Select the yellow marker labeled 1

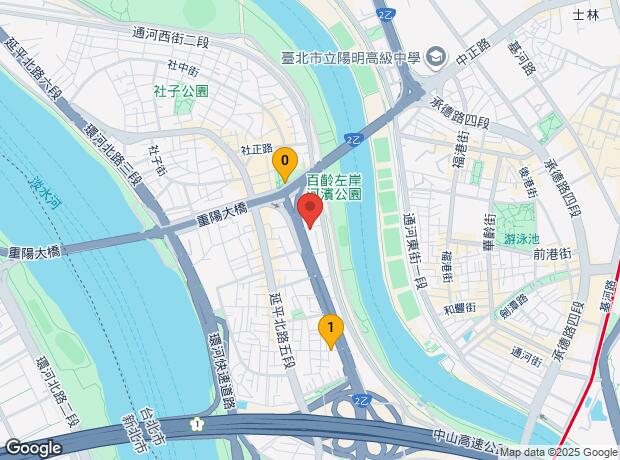[x=331, y=329]
